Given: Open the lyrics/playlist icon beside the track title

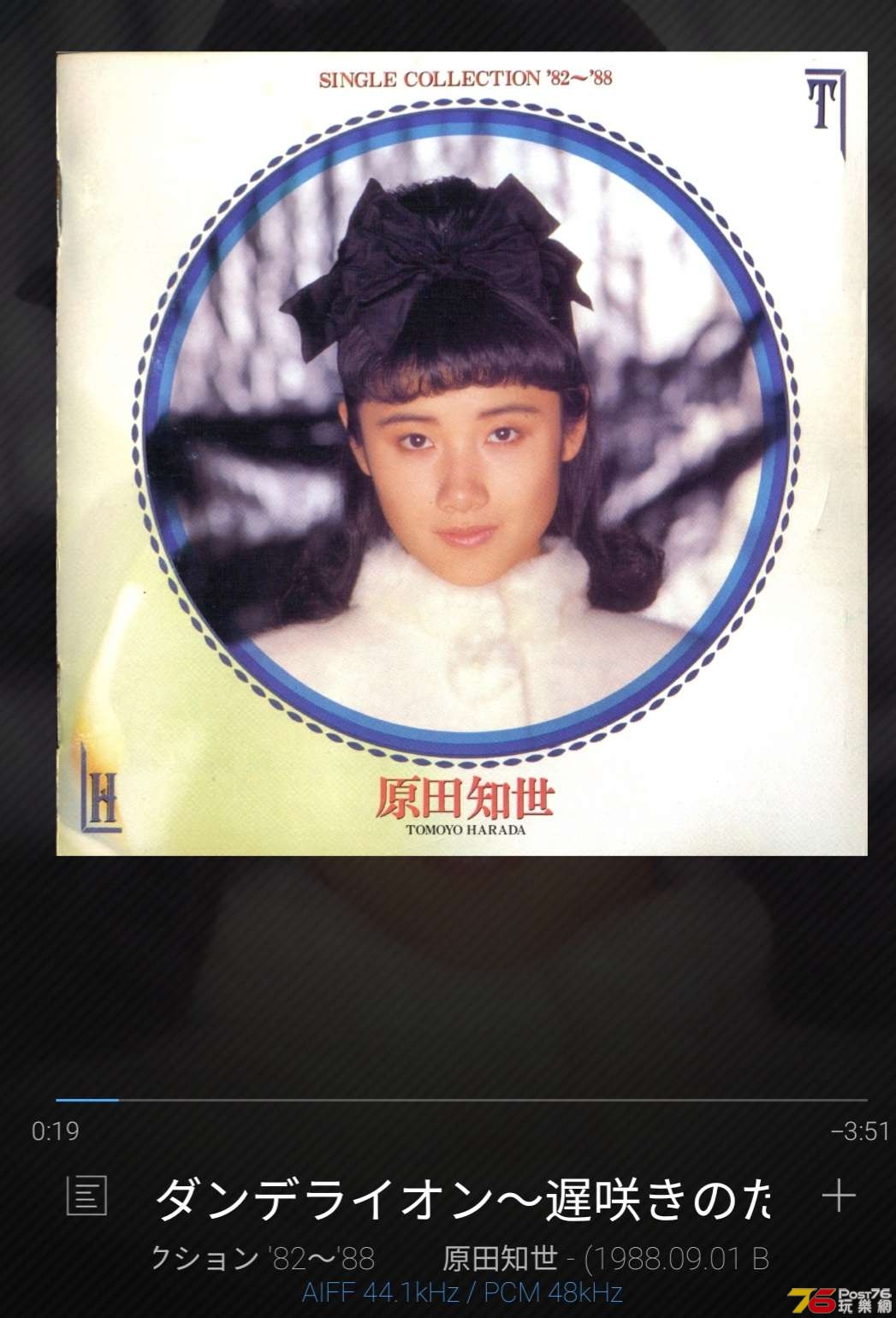Looking at the screenshot, I should 86,1196.
